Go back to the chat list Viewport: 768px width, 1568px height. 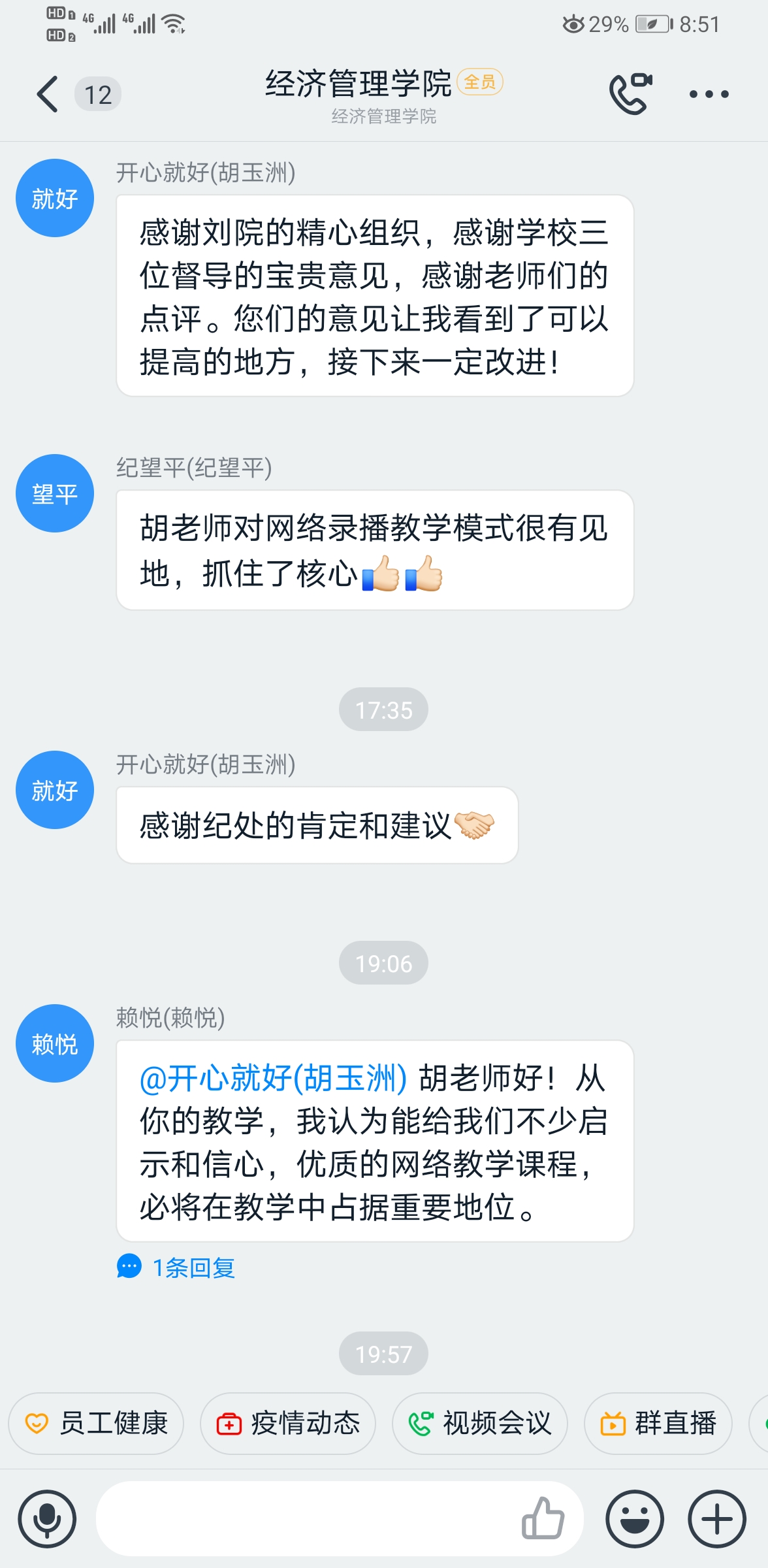pos(48,94)
